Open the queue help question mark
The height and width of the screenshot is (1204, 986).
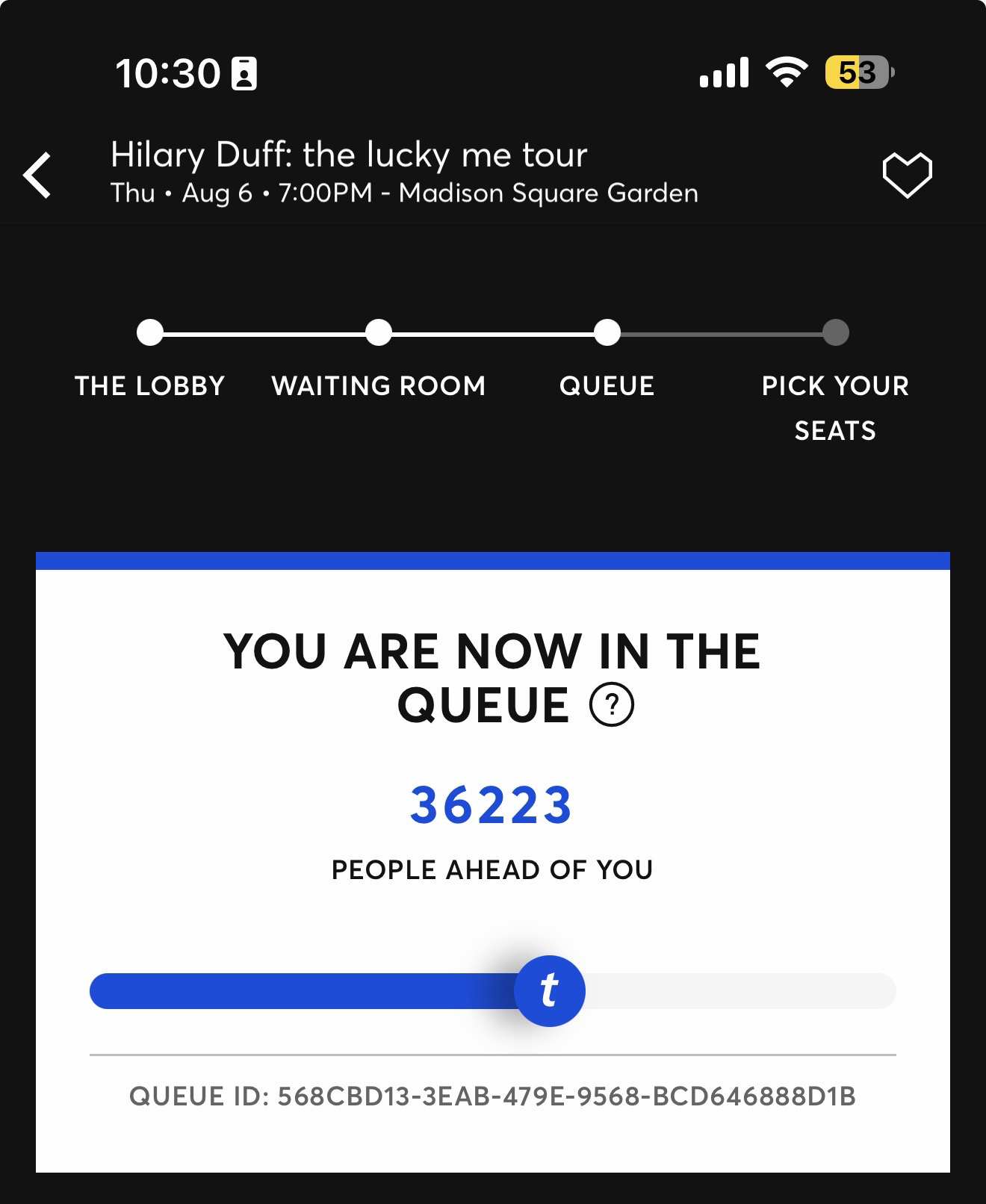coord(612,704)
